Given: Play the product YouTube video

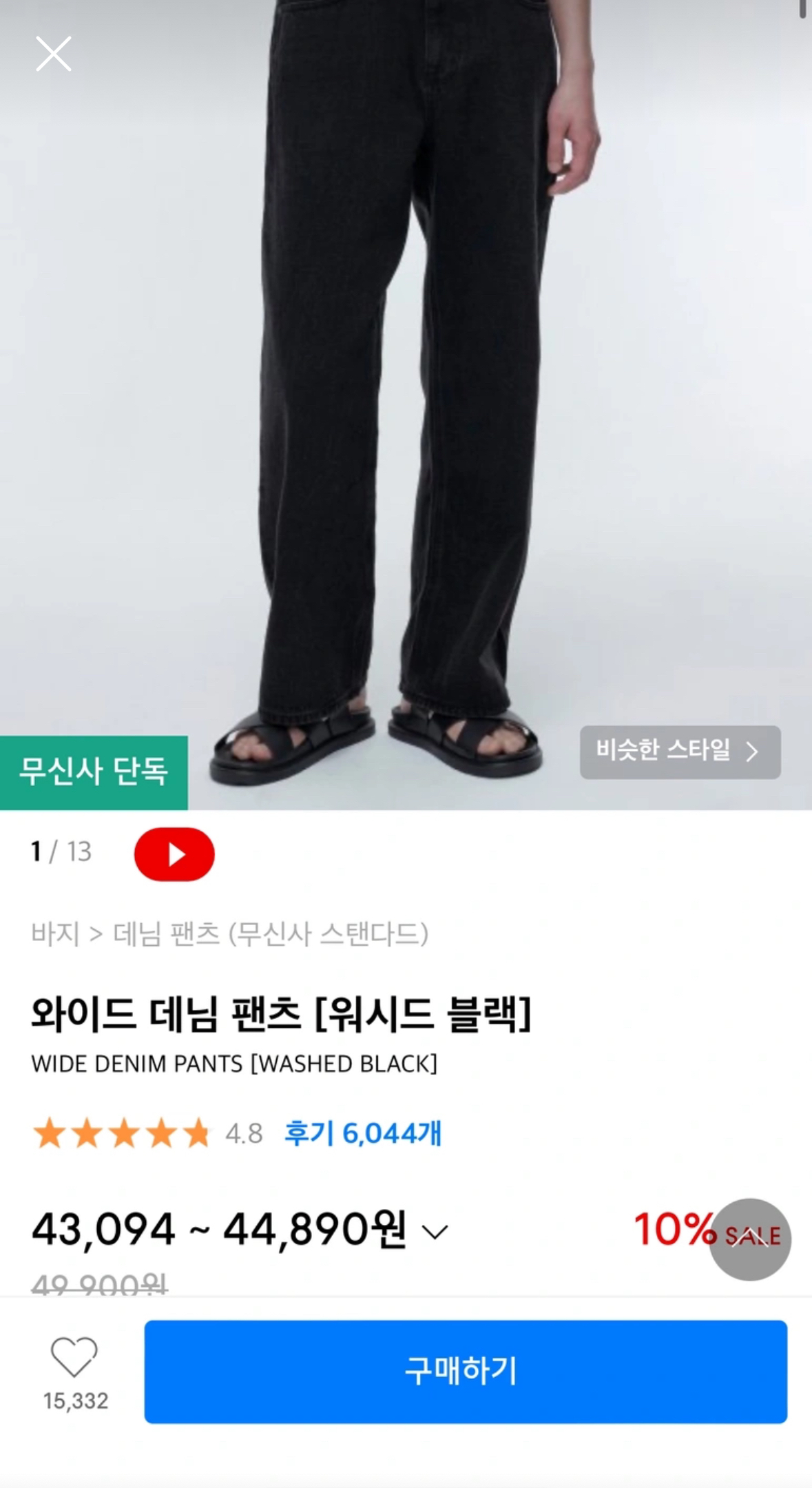Looking at the screenshot, I should (x=174, y=854).
